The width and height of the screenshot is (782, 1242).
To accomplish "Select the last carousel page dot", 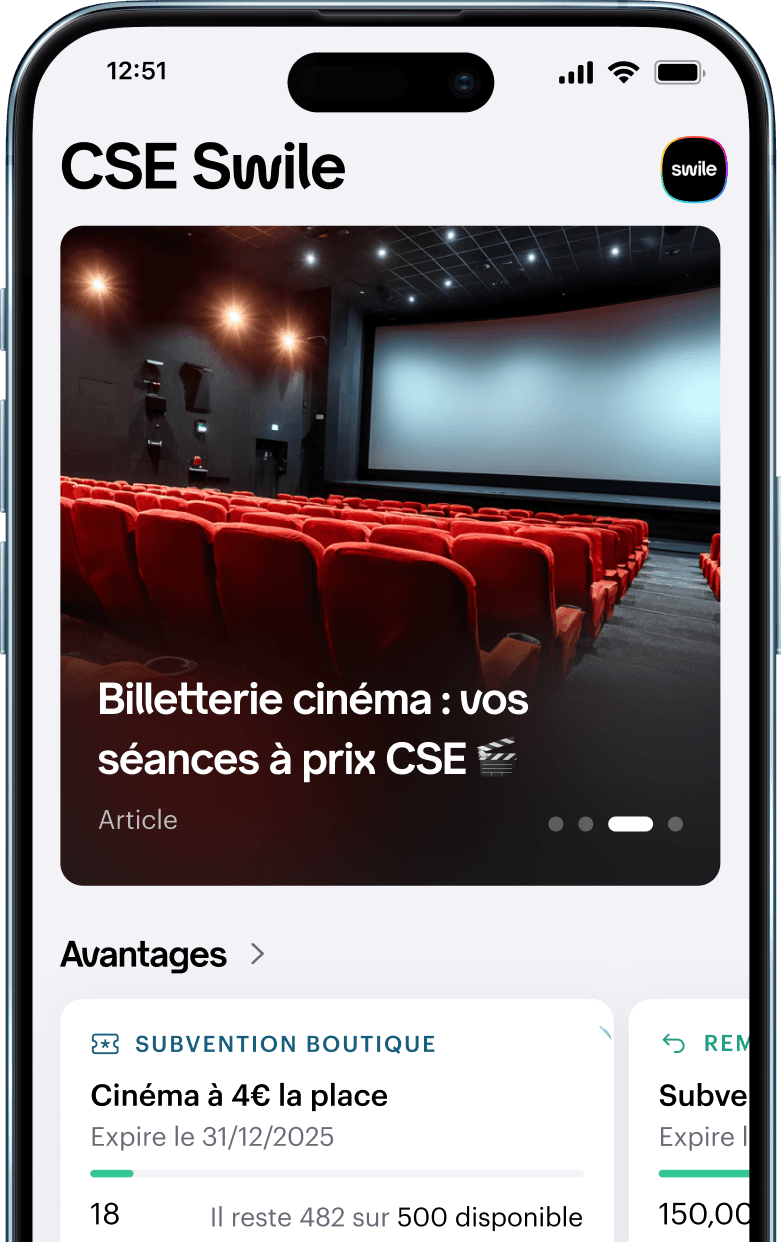I will tap(676, 824).
